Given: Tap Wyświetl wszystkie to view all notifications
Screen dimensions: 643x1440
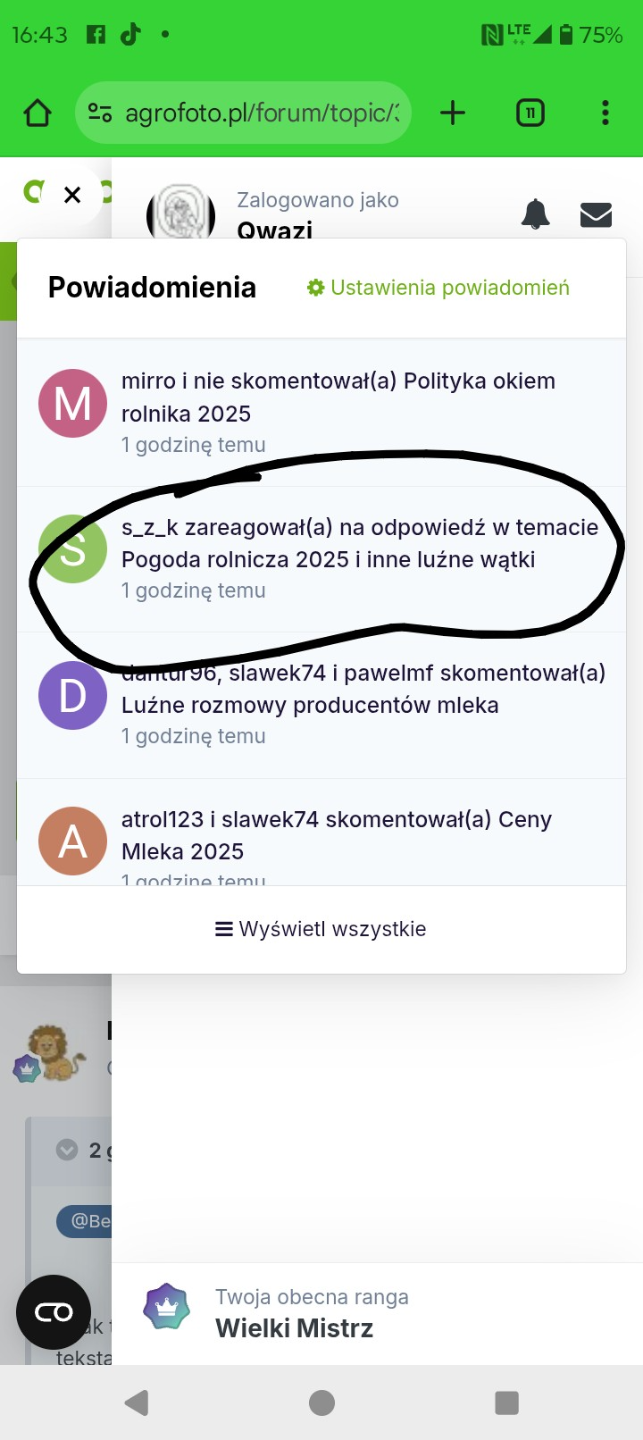Looking at the screenshot, I should coord(321,929).
